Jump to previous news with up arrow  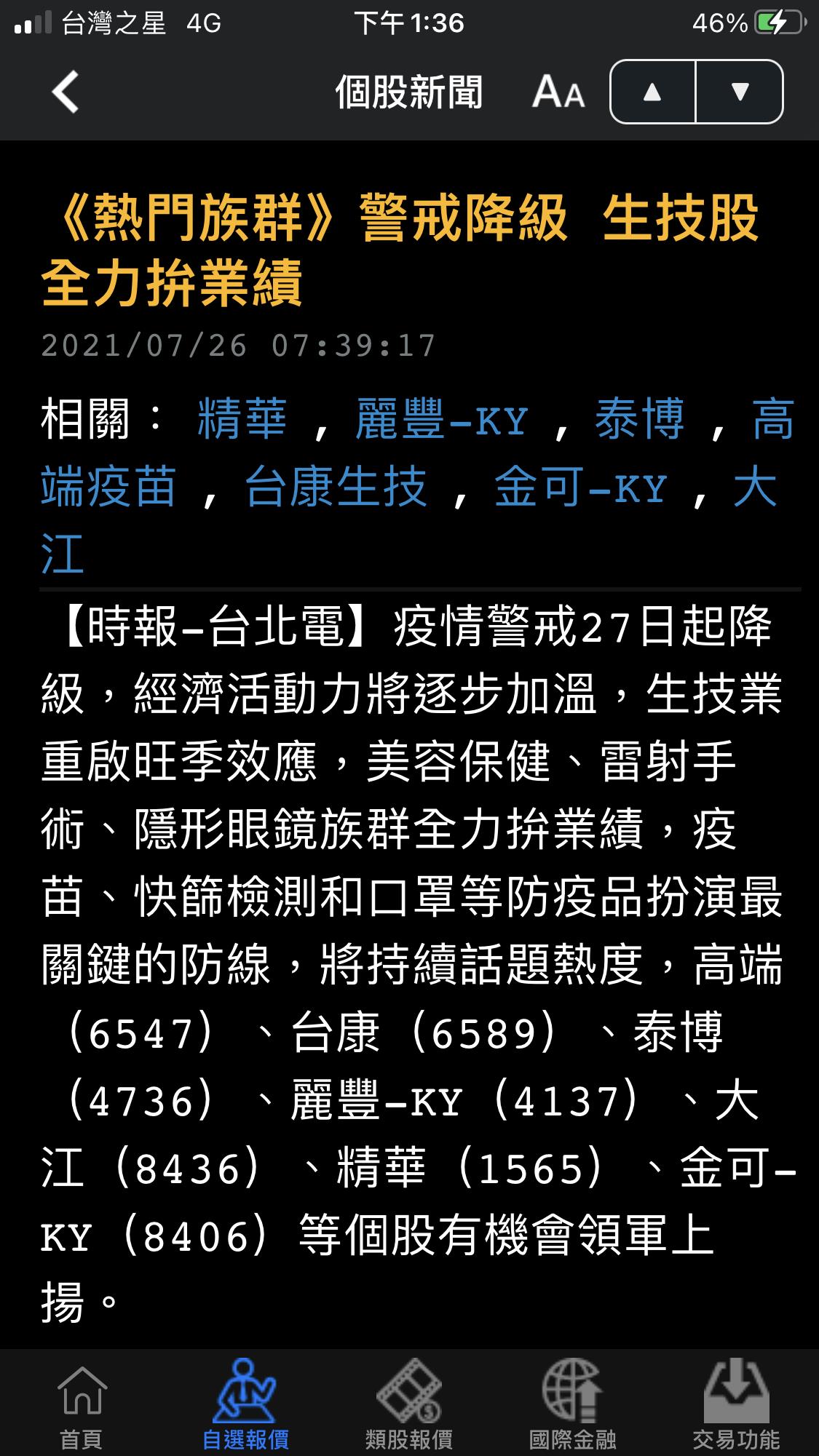[x=653, y=92]
